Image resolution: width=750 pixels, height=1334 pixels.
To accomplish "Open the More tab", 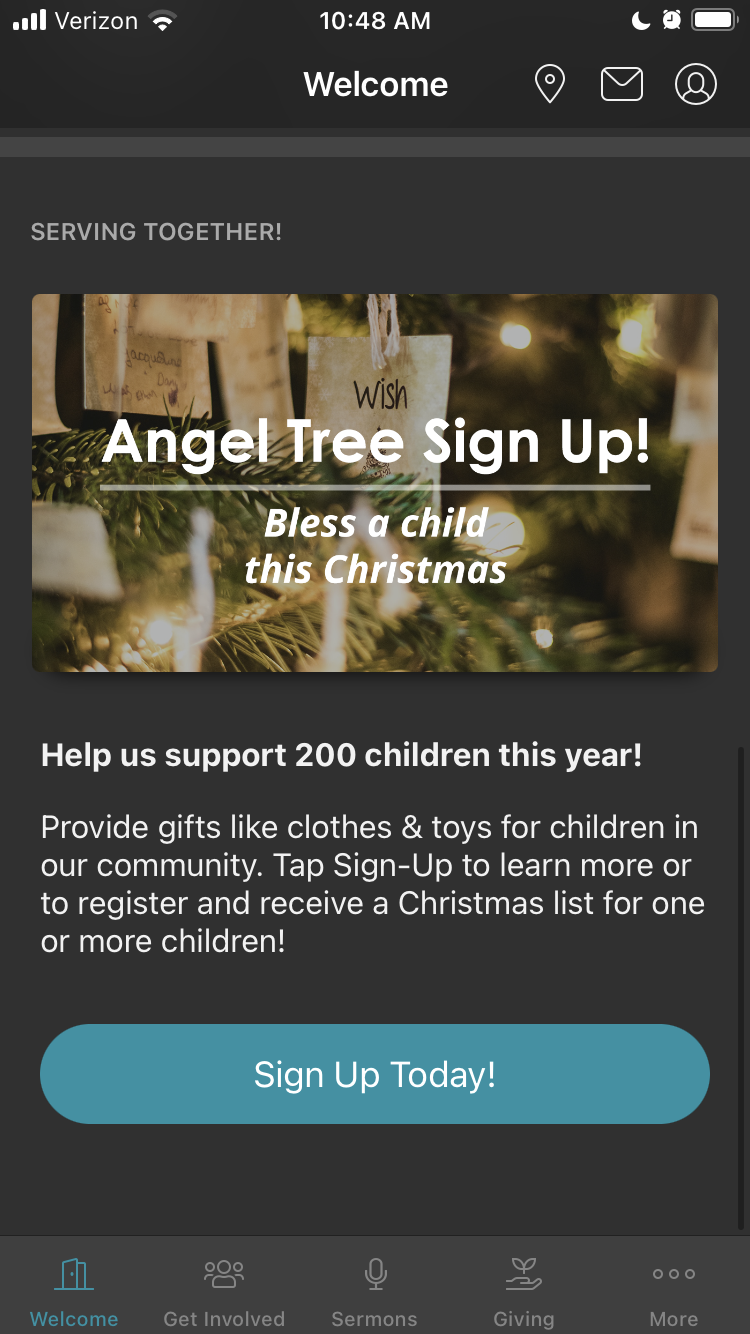I will point(674,1290).
